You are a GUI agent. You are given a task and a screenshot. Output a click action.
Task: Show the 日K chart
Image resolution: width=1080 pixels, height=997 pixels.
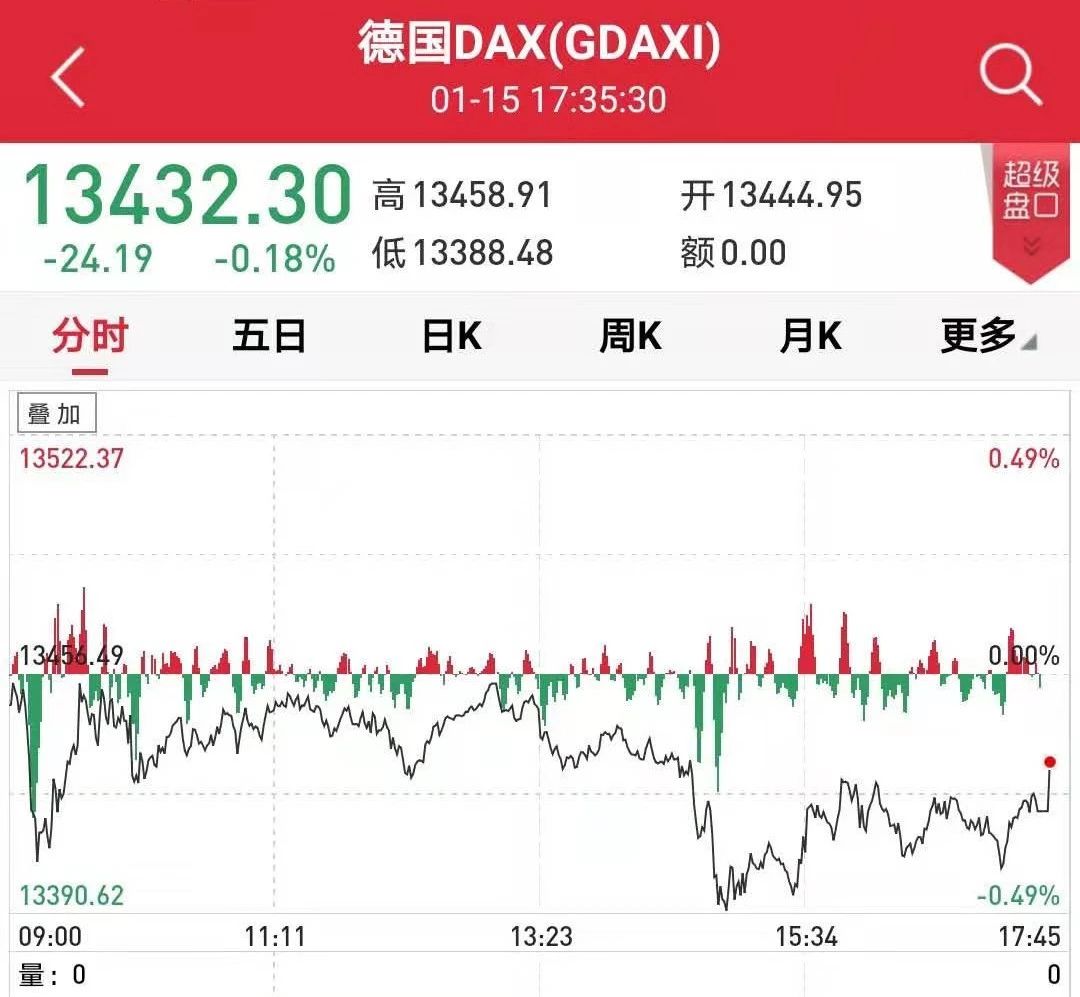[x=451, y=337]
